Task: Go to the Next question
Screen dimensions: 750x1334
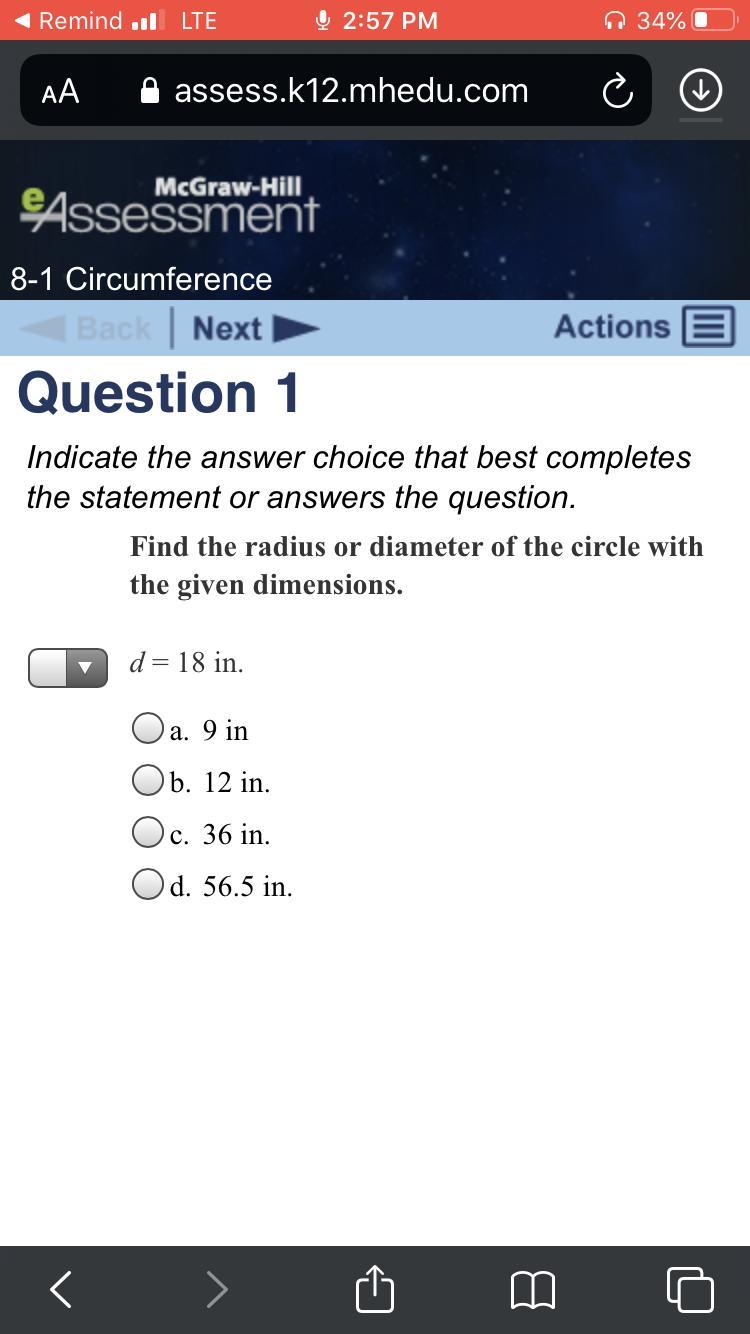Action: [x=255, y=328]
